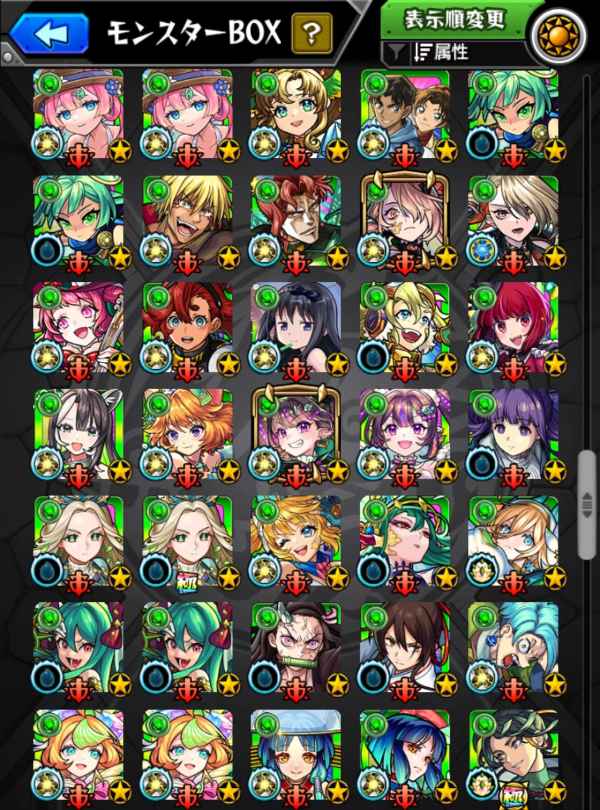Tap the scrollbar handle on the right
The image size is (600, 810).
tap(586, 505)
